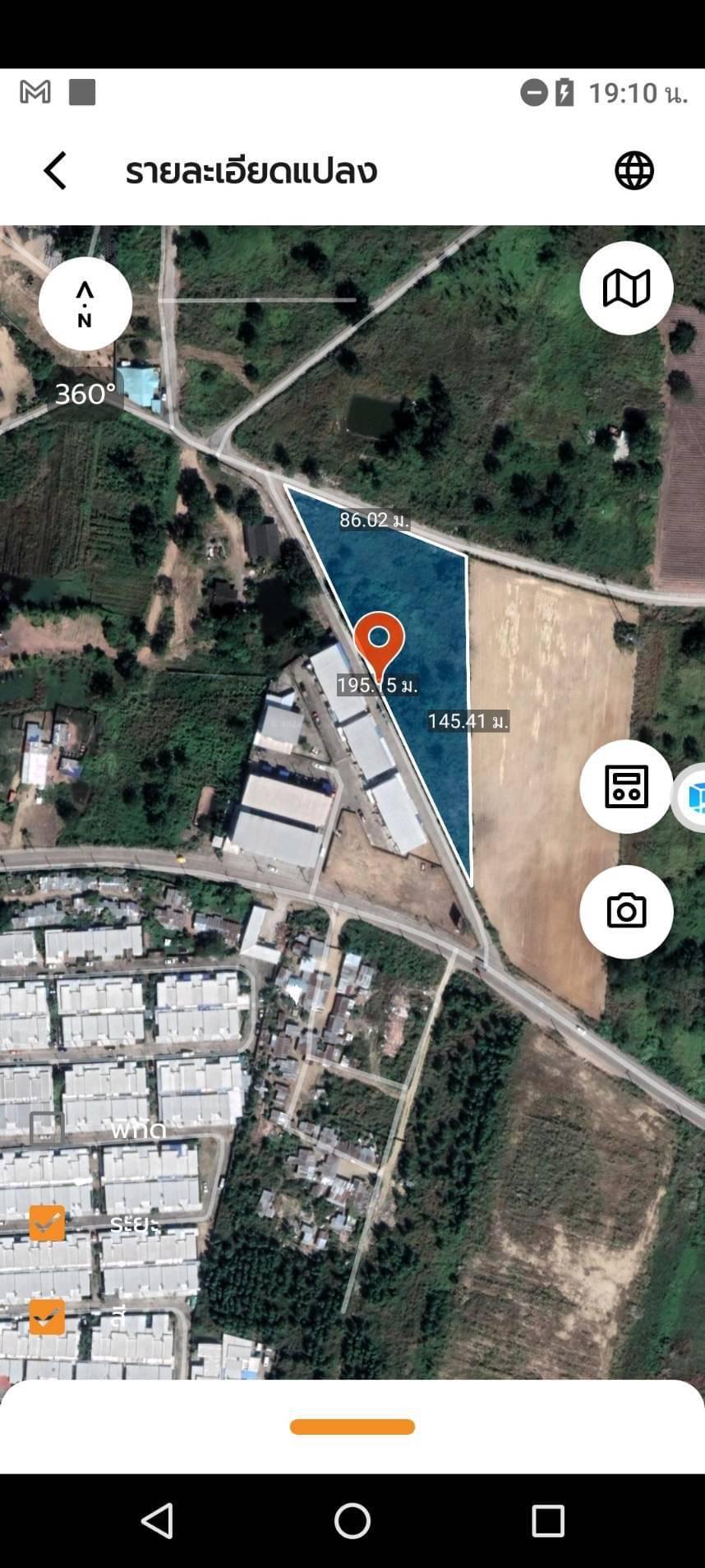
Task: Tap the north compass button
Action: click(x=85, y=303)
